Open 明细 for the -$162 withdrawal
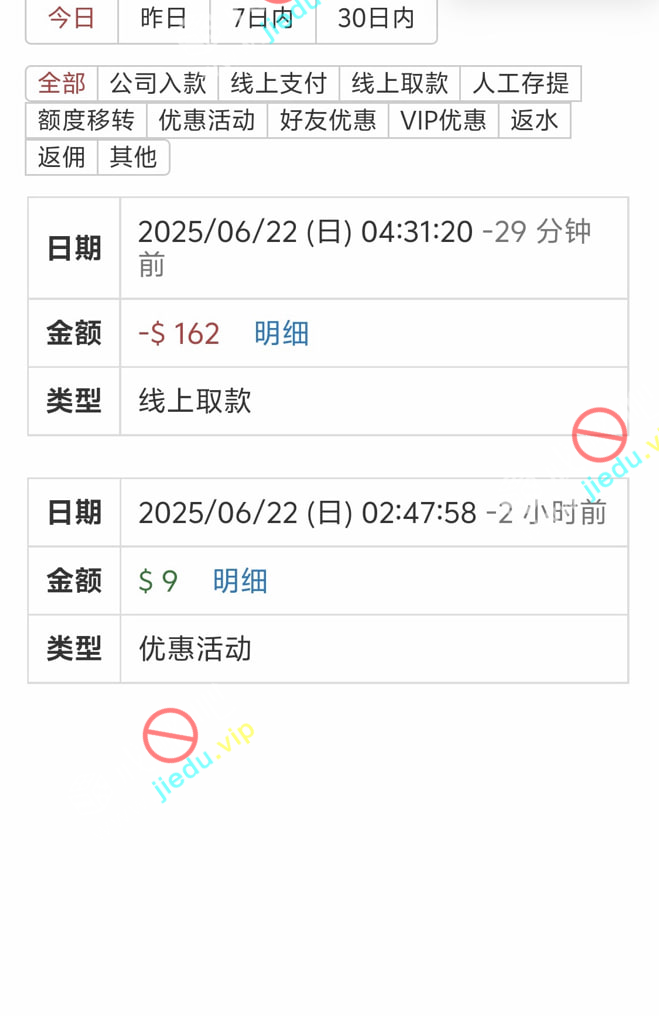The image size is (659, 1016). (x=281, y=334)
